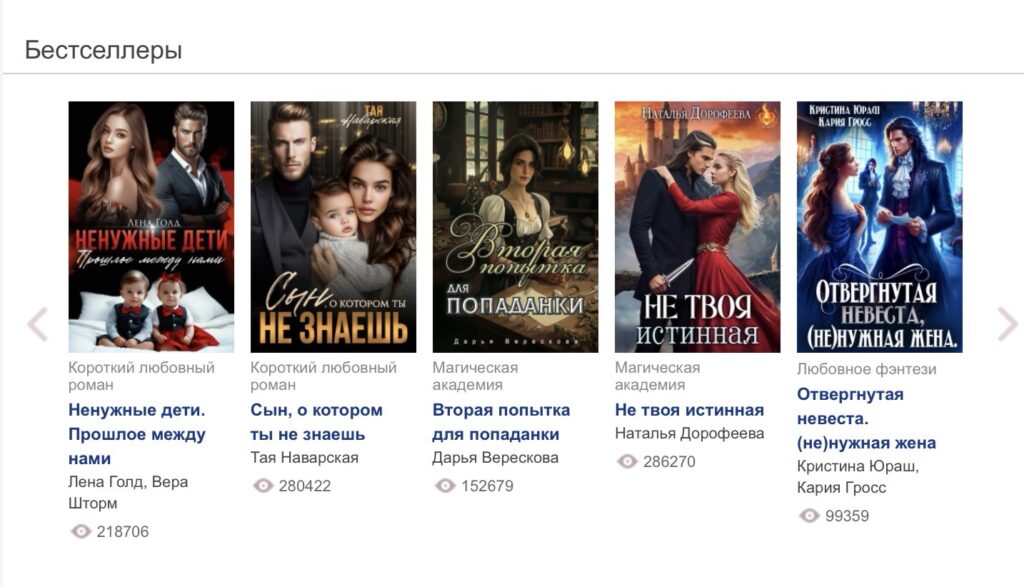This screenshot has width=1024, height=587.
Task: Show next bestsellers with right arrow
Action: click(x=1007, y=324)
